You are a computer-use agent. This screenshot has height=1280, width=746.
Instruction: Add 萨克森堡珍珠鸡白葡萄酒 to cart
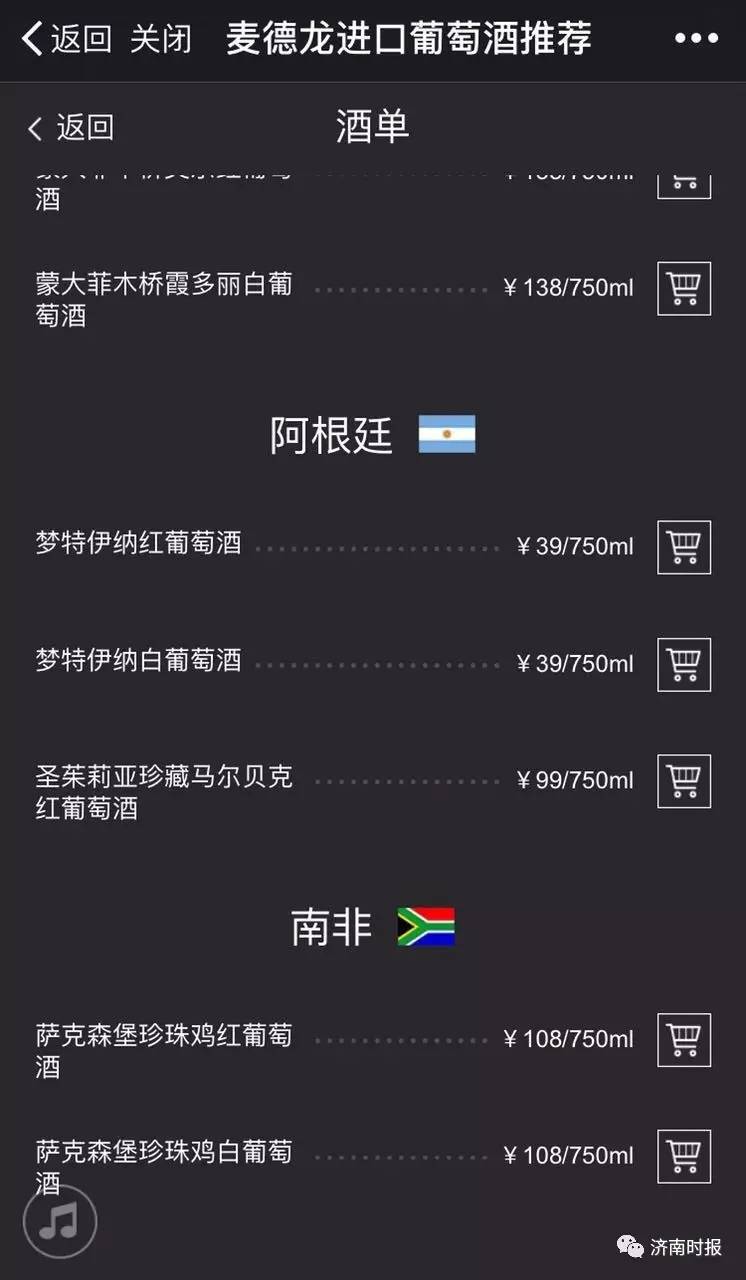683,1157
